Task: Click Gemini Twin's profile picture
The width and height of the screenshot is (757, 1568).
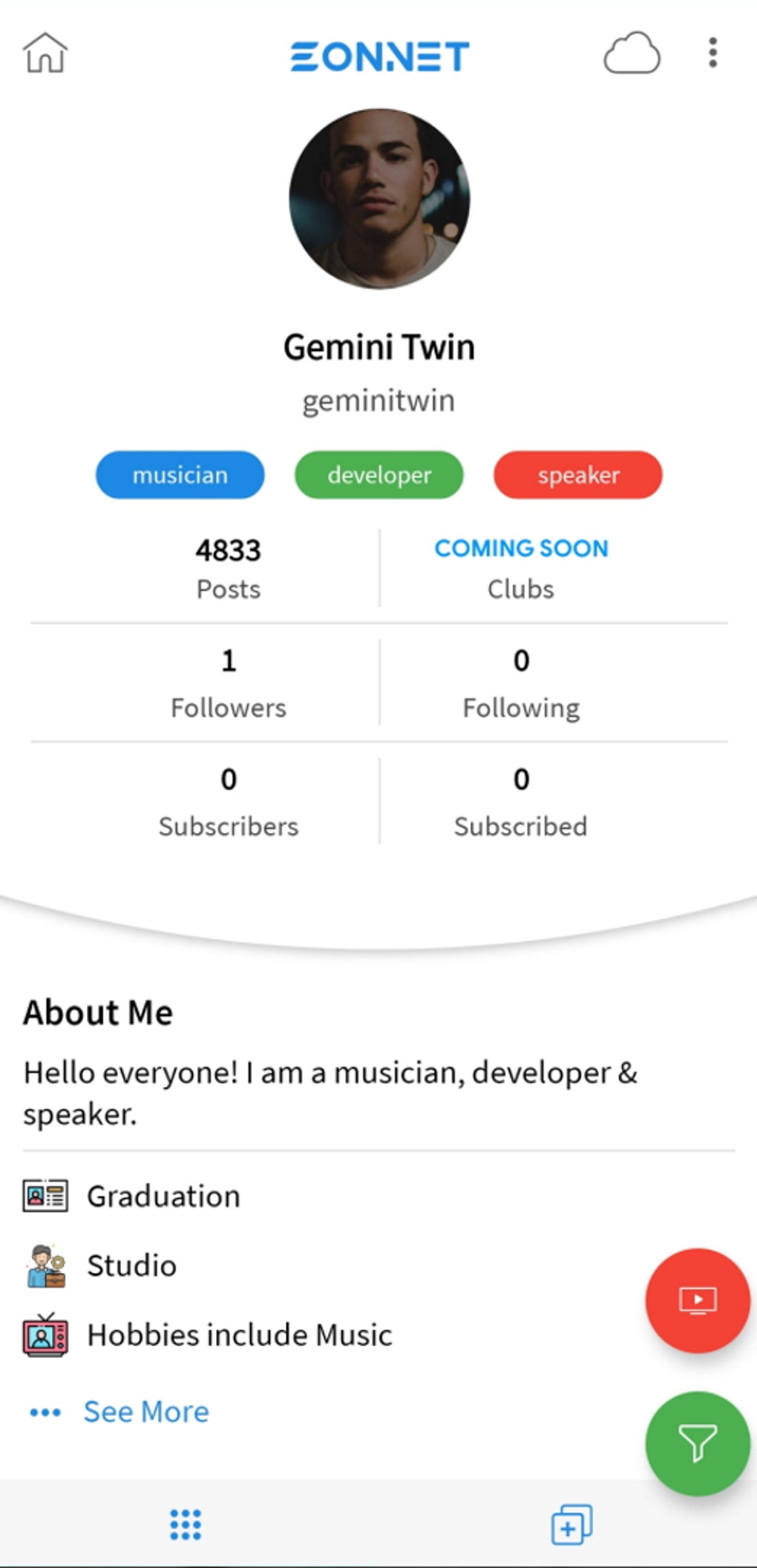Action: point(378,199)
